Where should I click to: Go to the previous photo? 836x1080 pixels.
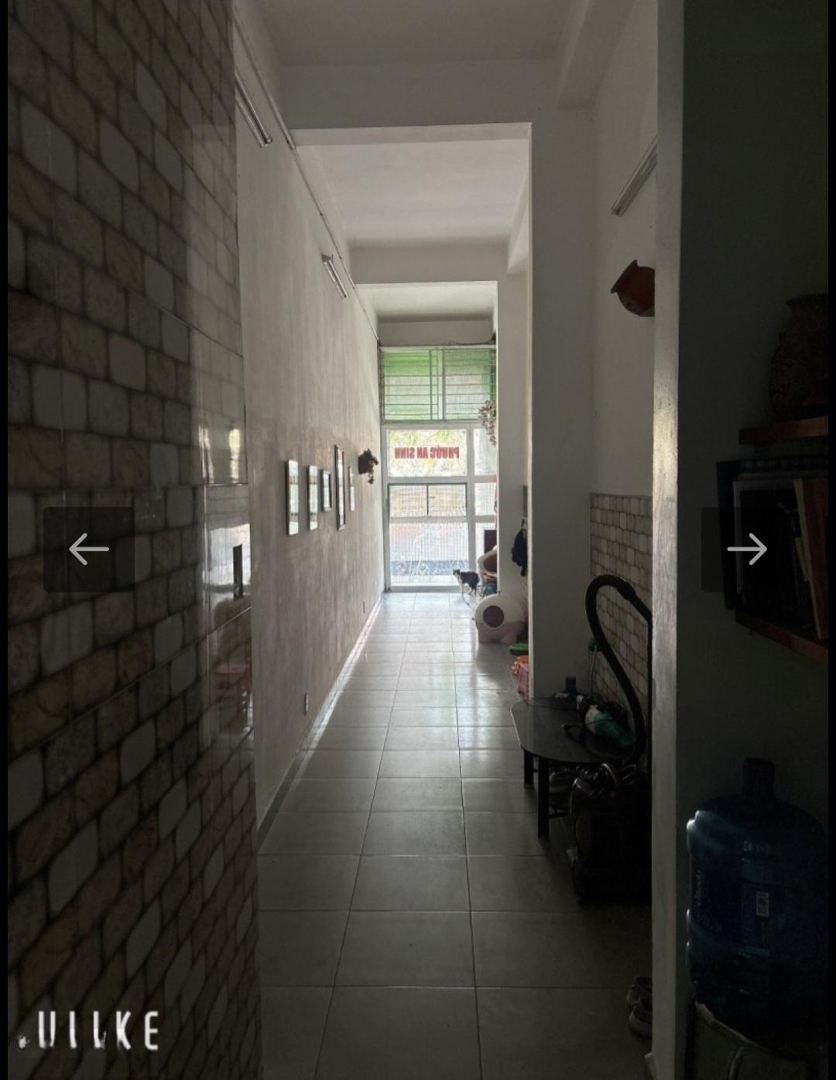pos(88,549)
